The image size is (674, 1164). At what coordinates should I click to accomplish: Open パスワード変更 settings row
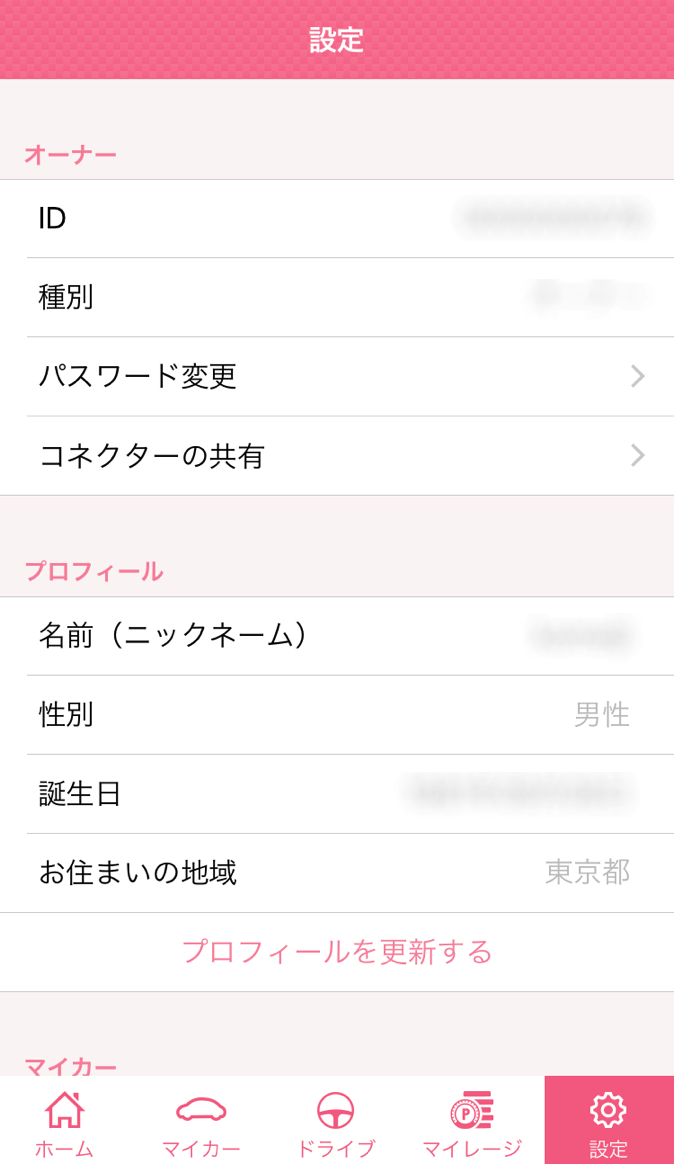337,376
